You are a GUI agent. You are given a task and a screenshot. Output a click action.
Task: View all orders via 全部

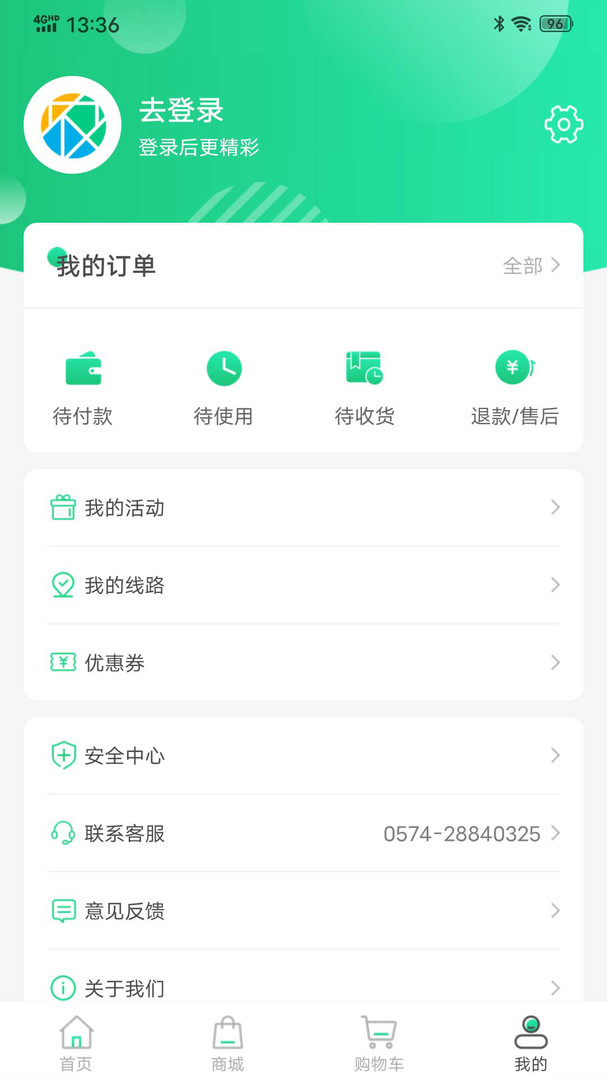pos(531,265)
